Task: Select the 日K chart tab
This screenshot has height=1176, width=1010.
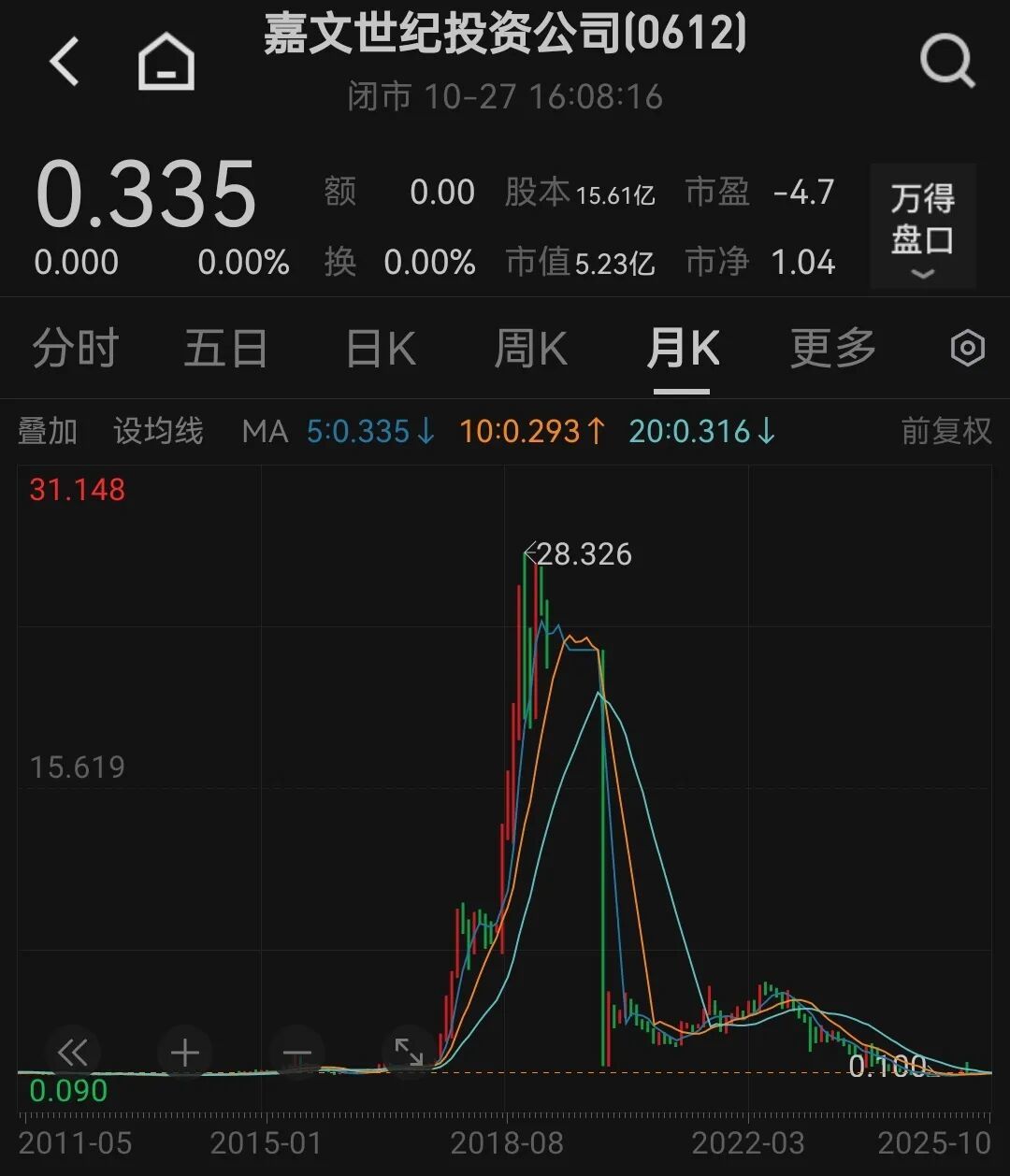Action: tap(380, 349)
